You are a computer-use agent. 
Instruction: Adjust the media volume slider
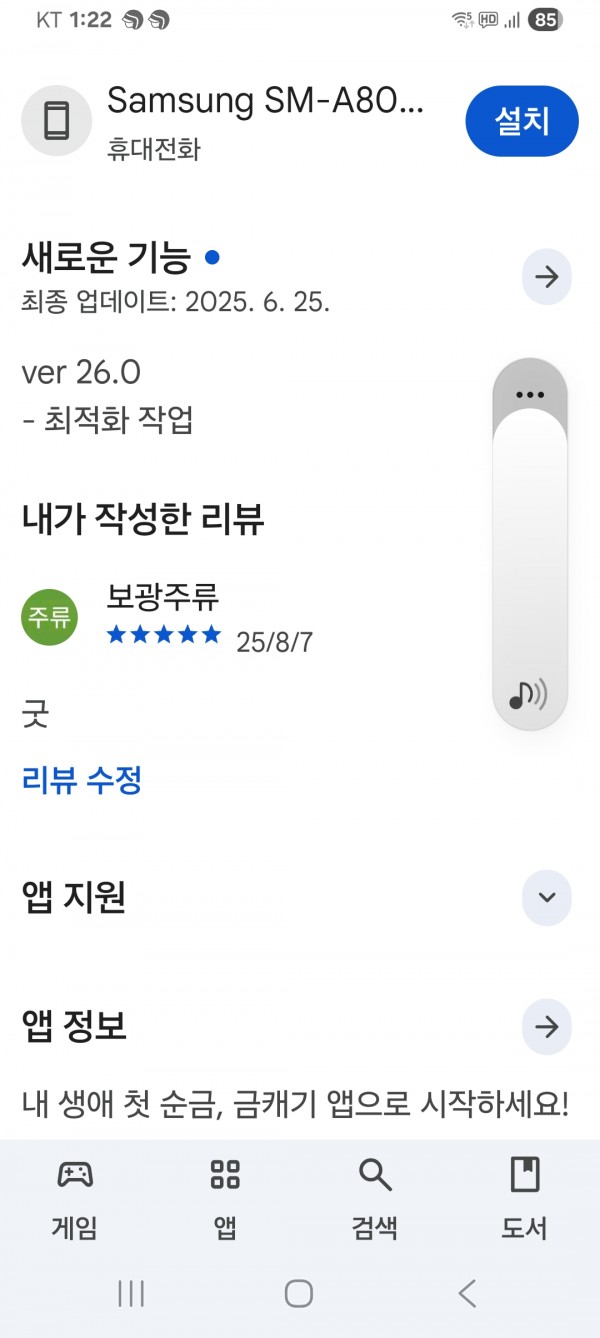coord(530,544)
